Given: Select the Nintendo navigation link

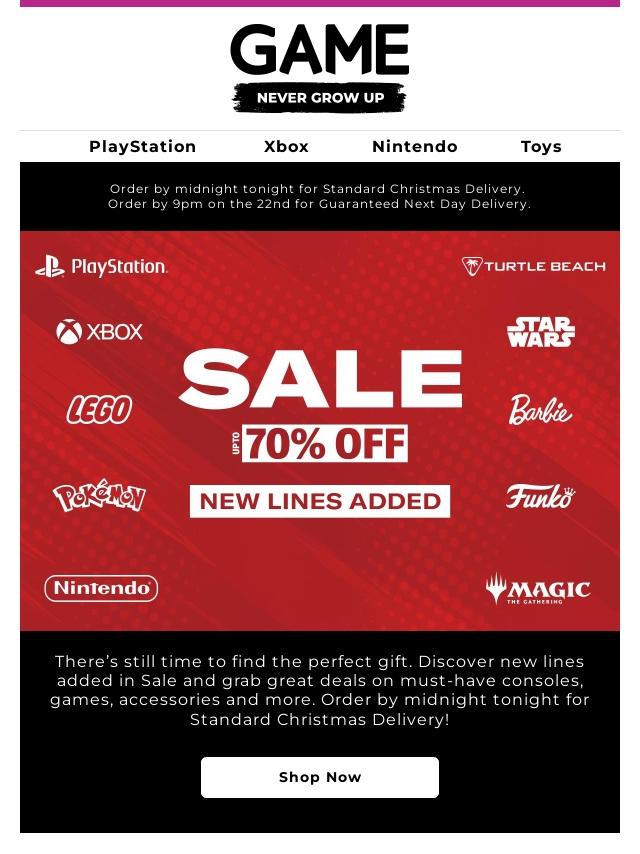Looking at the screenshot, I should click(414, 146).
